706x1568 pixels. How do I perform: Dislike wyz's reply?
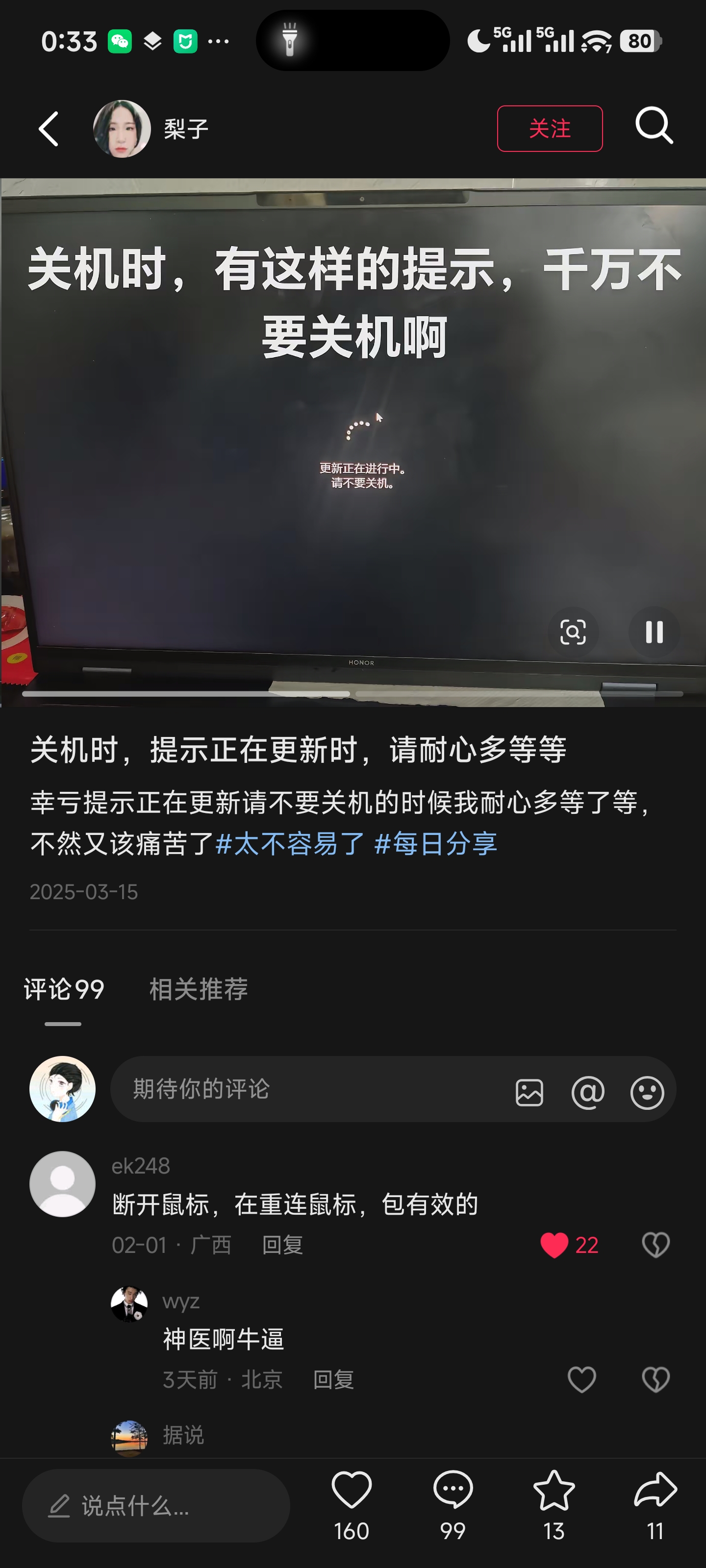[x=656, y=1379]
